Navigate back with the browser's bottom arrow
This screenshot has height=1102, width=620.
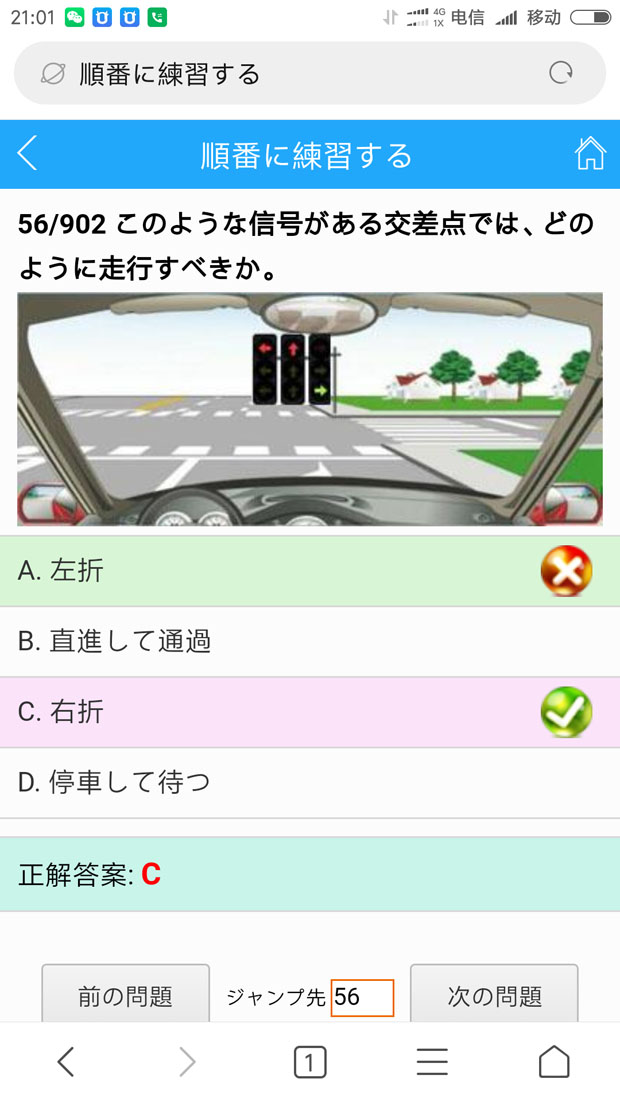tap(65, 1061)
